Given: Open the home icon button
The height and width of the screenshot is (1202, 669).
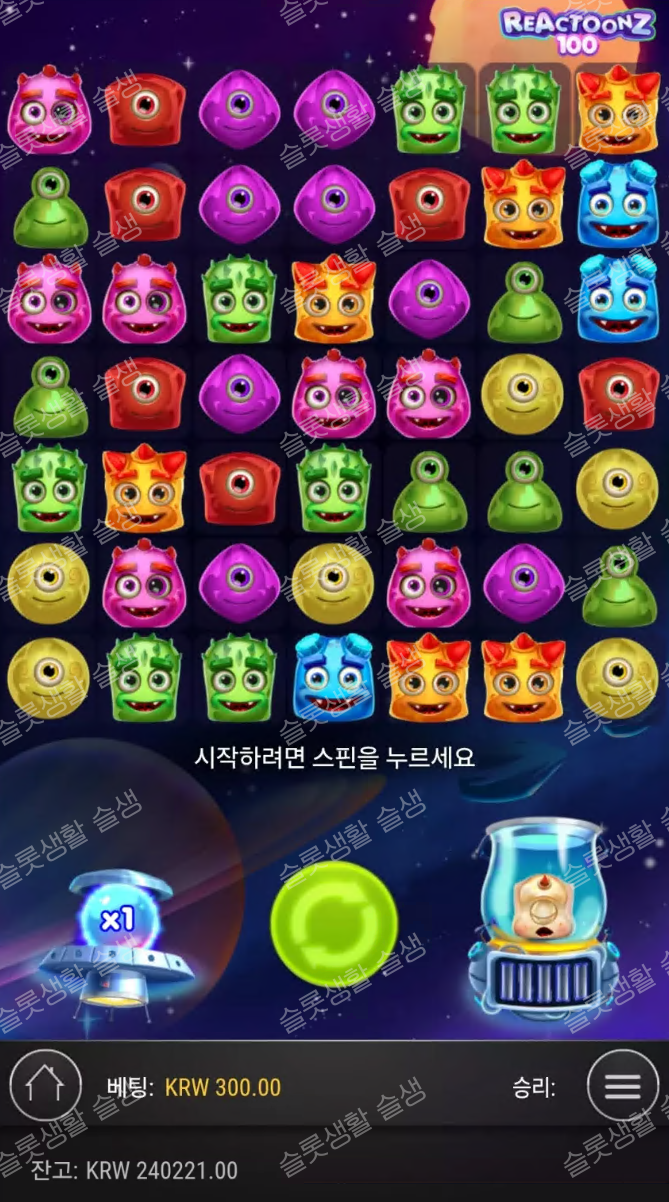Looking at the screenshot, I should [45, 1086].
